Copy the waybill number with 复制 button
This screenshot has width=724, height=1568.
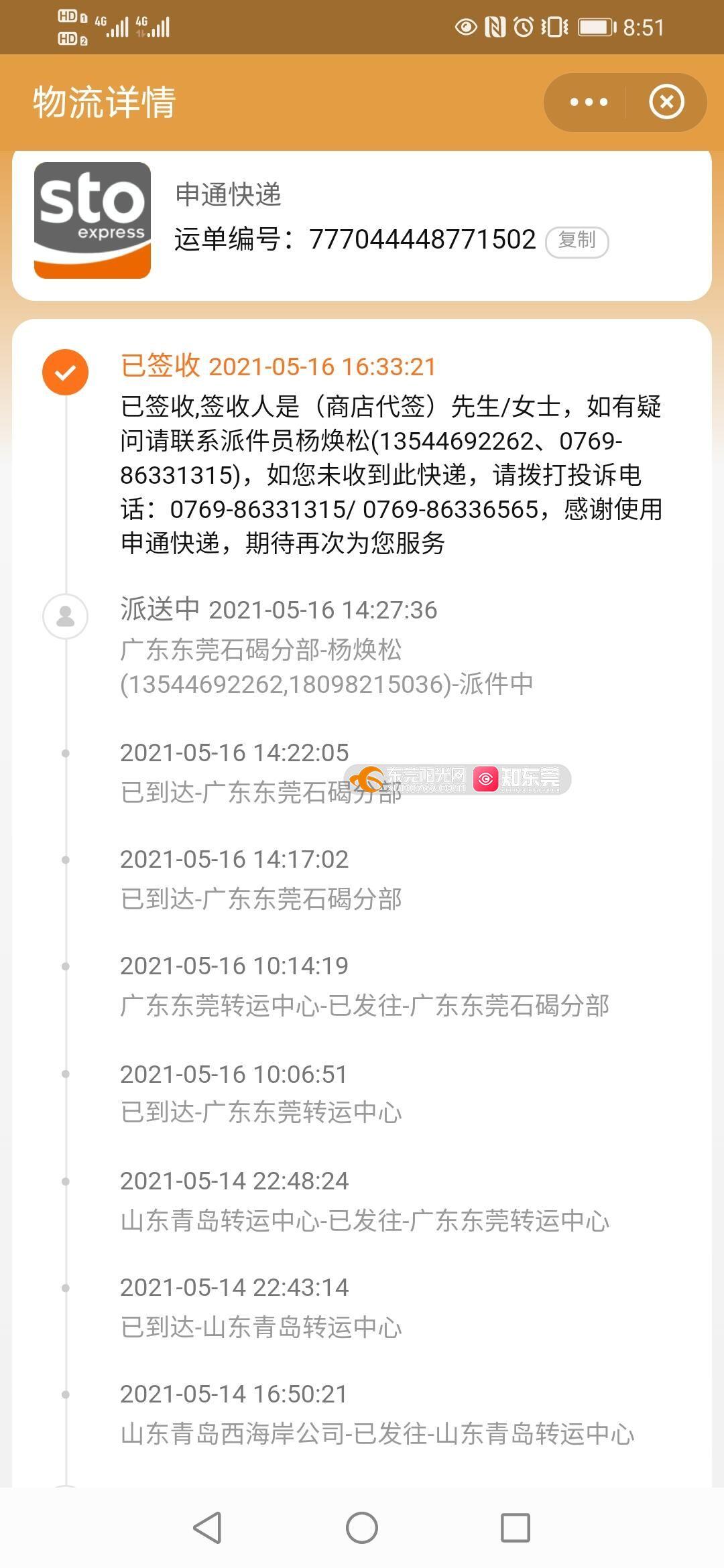pos(577,241)
